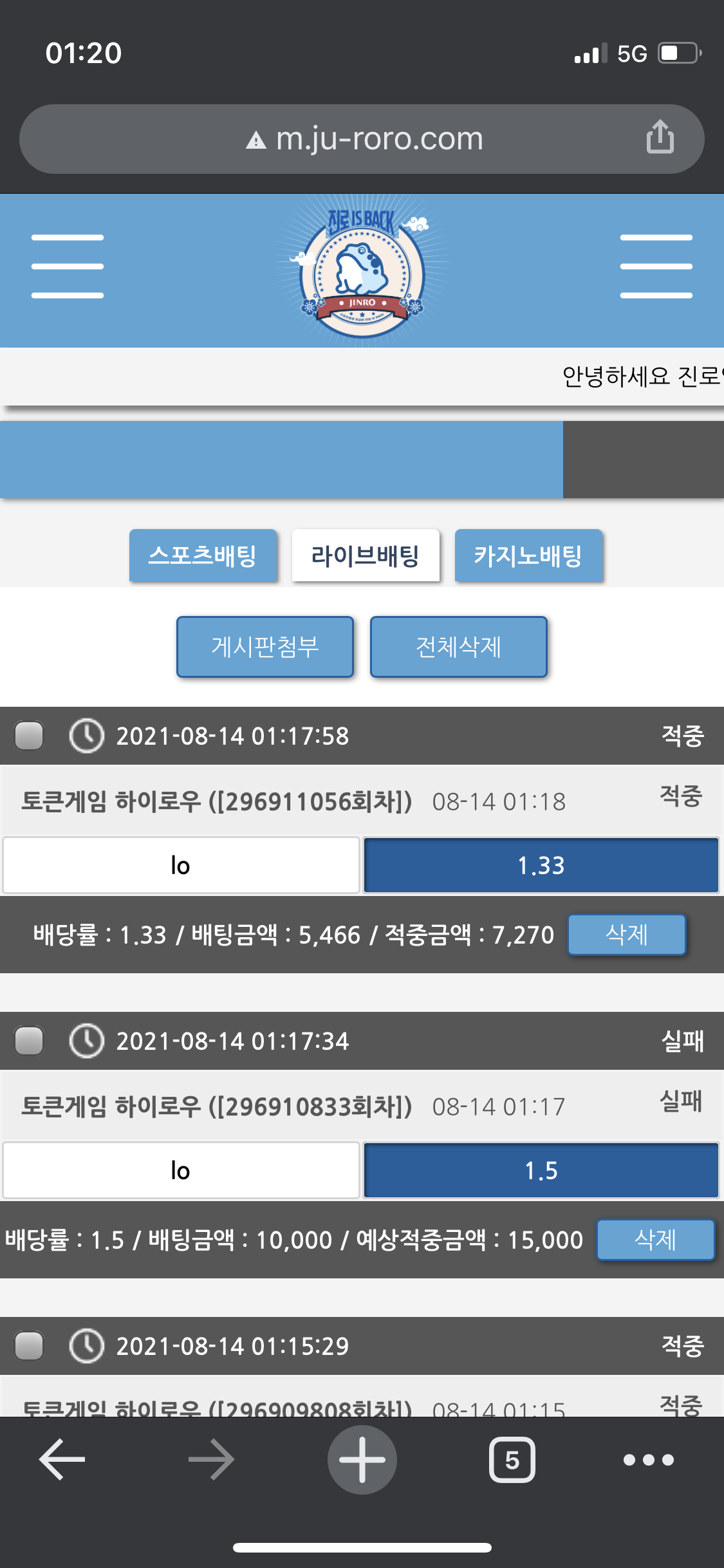Open a new browser tab

(362, 1459)
